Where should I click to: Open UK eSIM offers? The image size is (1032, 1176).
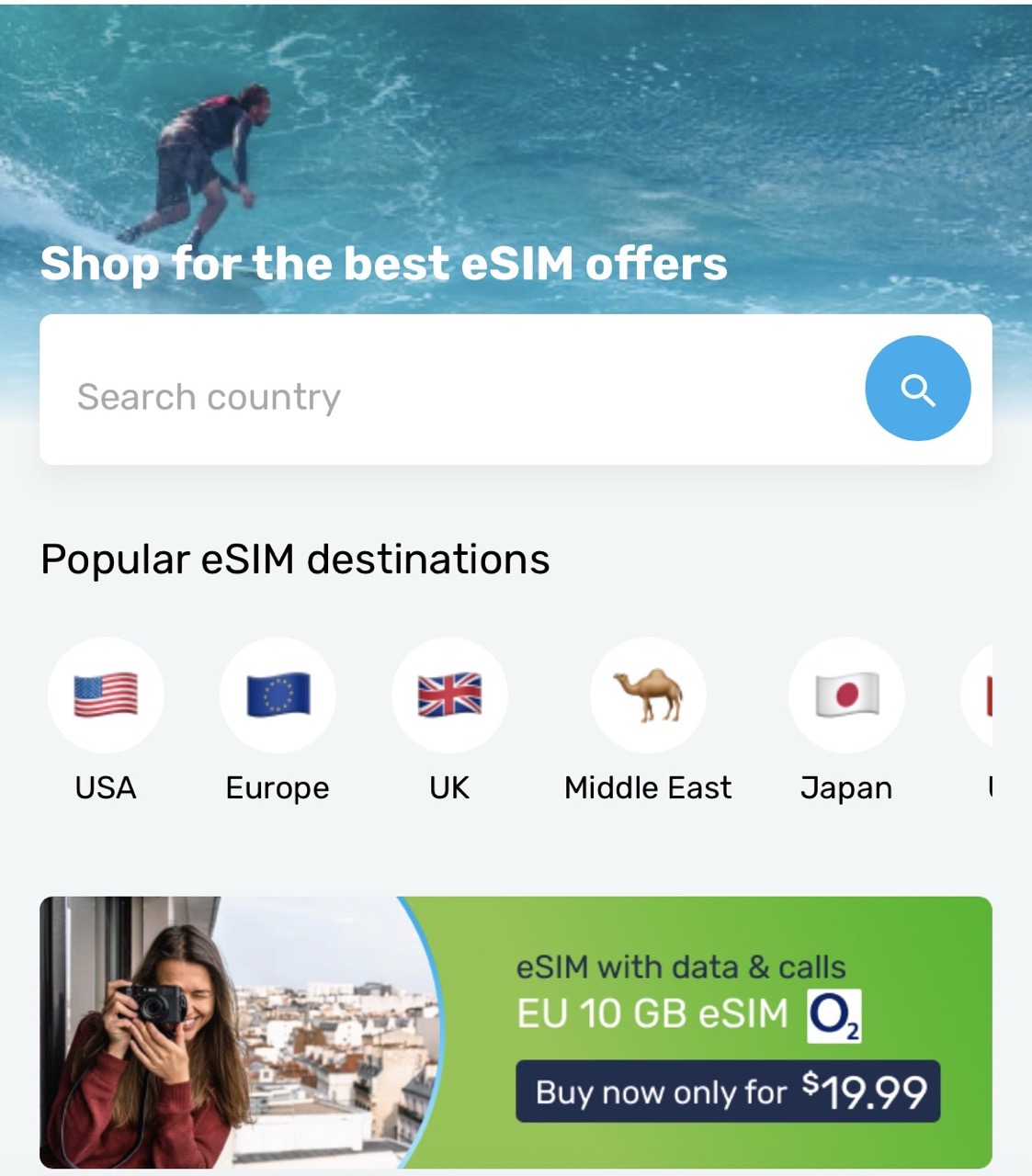[449, 695]
